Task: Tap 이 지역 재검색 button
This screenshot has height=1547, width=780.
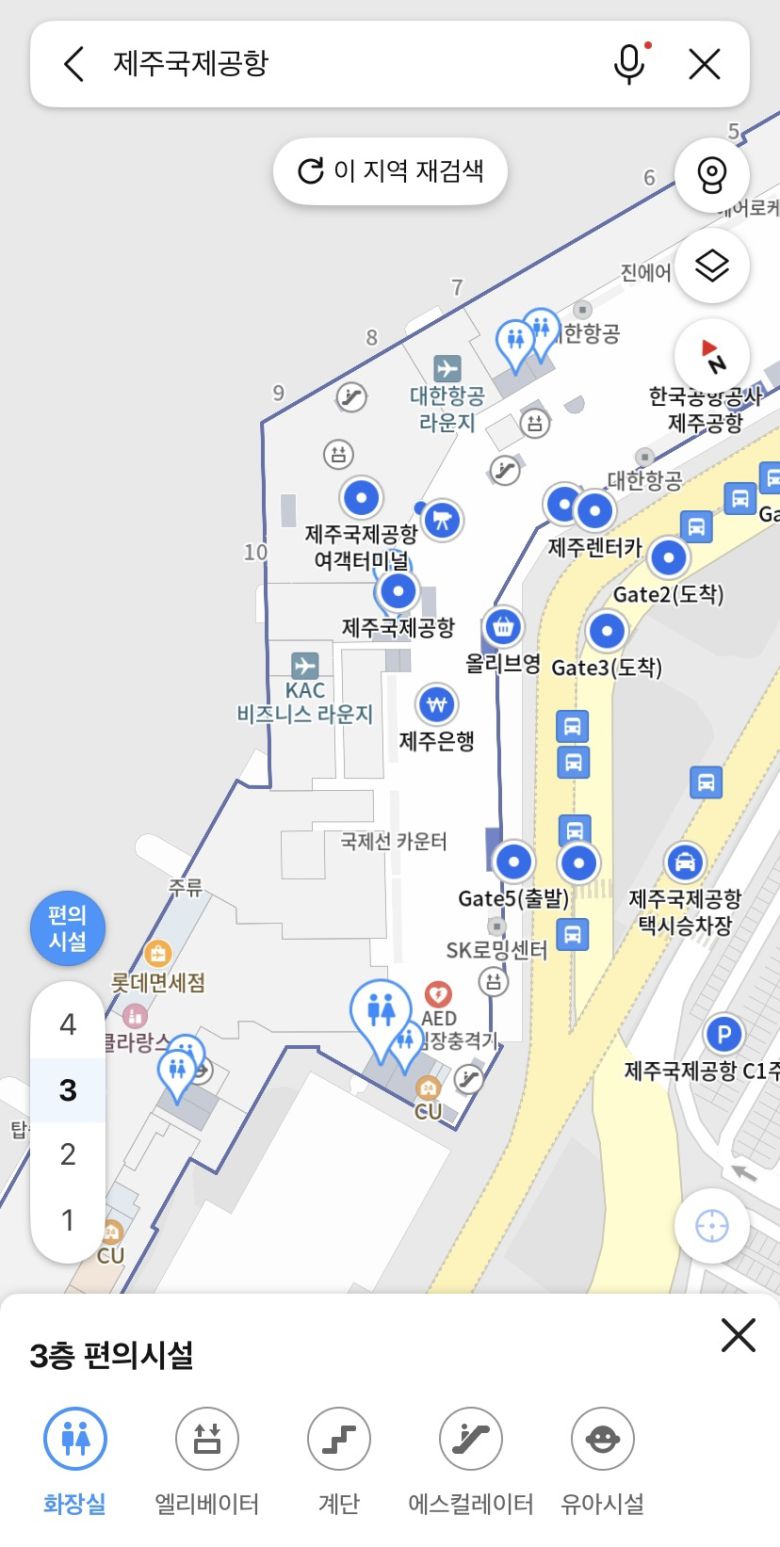Action: 390,171
